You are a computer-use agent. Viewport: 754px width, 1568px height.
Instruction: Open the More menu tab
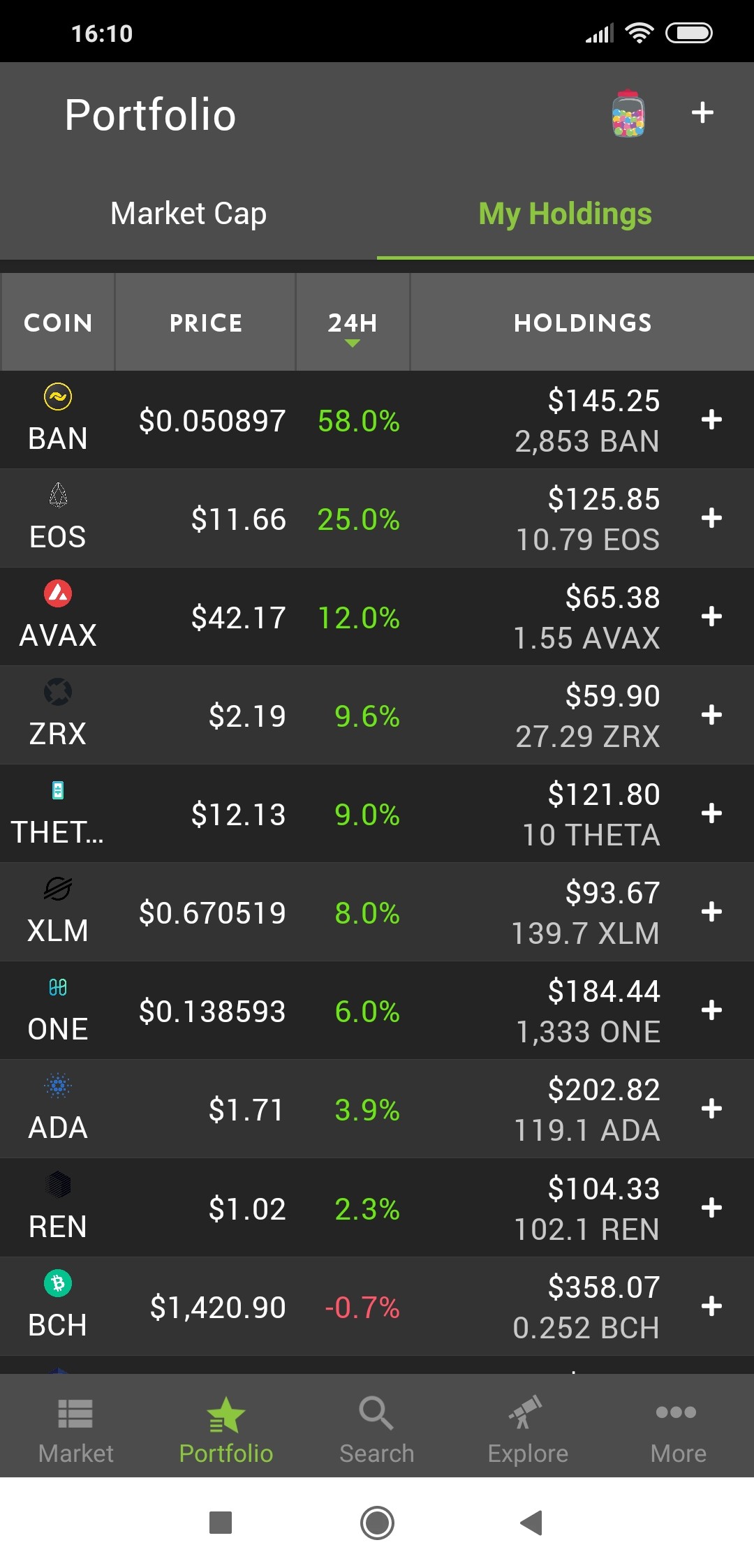tap(678, 1428)
